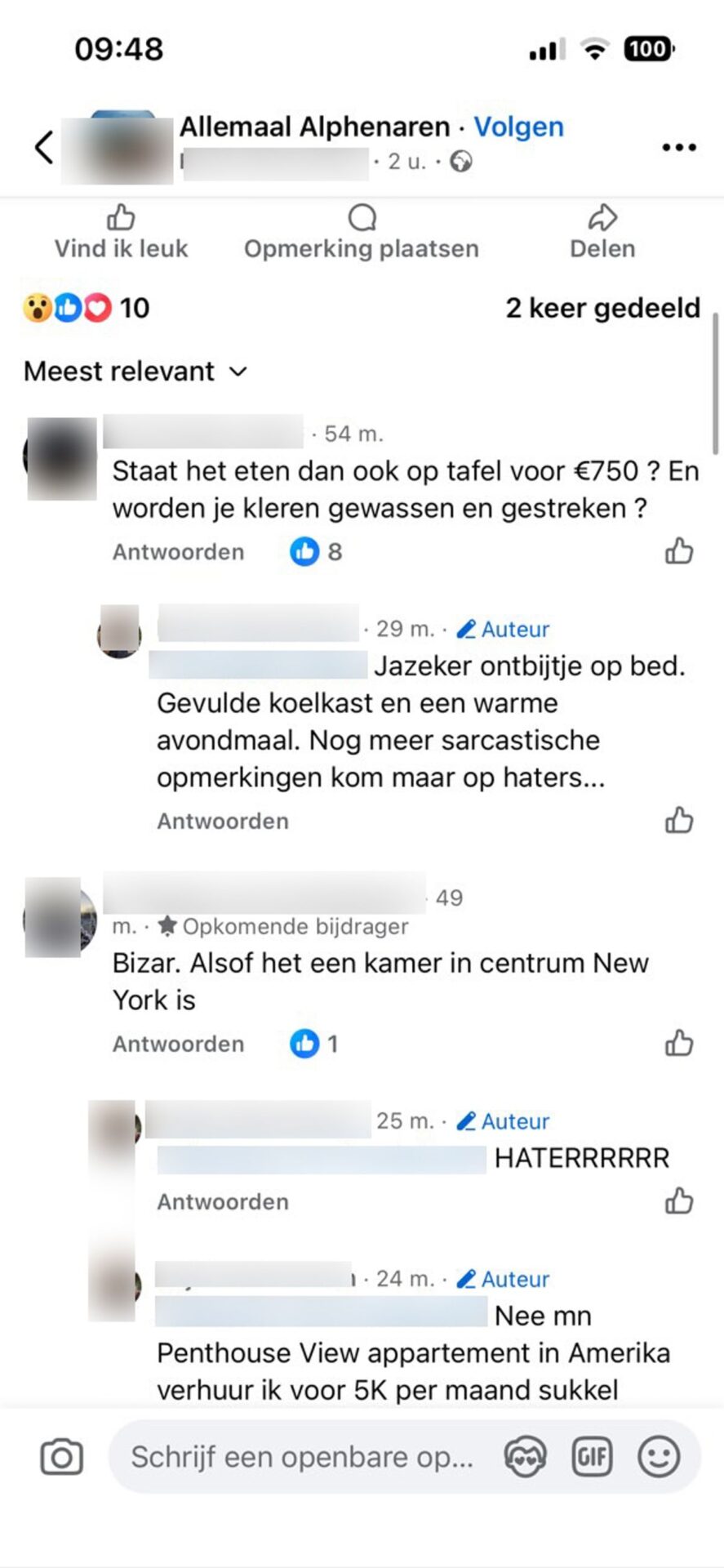Screen dimensions: 724x1568
Task: View the 10 reactions on the post
Action: click(86, 308)
